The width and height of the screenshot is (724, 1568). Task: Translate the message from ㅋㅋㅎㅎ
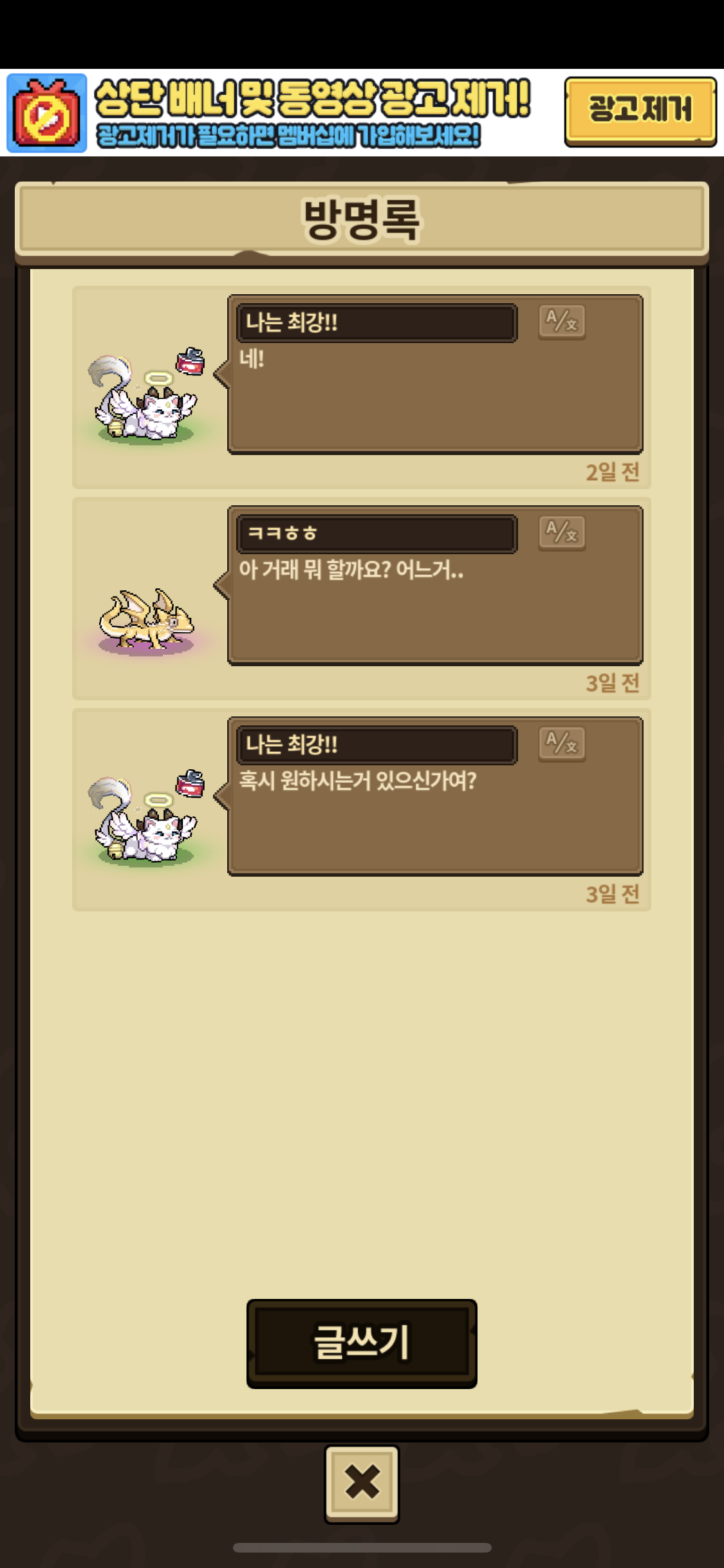click(x=562, y=532)
